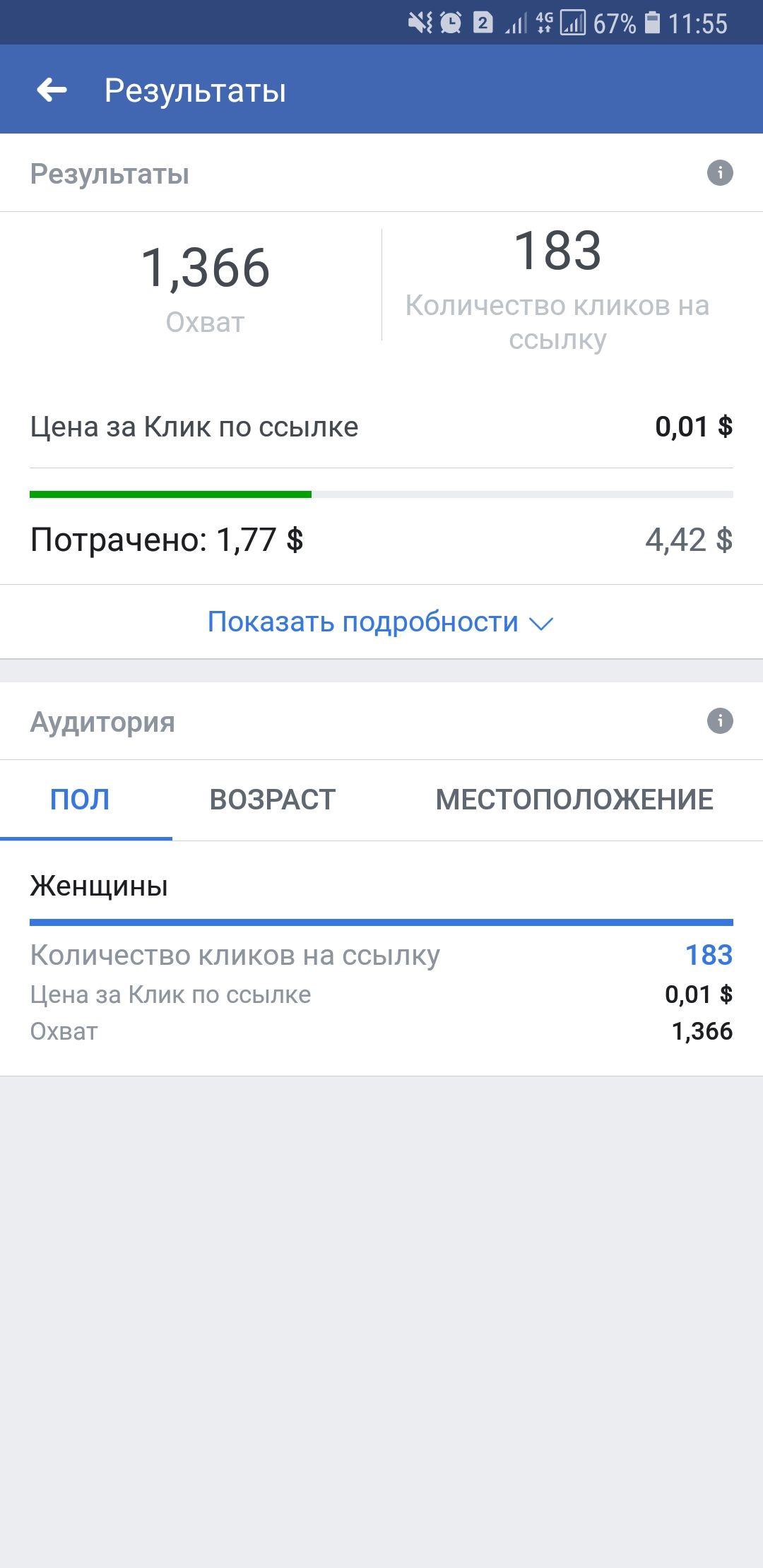Open info icon next to Результаты heading
The width and height of the screenshot is (763, 1568).
coord(720,173)
